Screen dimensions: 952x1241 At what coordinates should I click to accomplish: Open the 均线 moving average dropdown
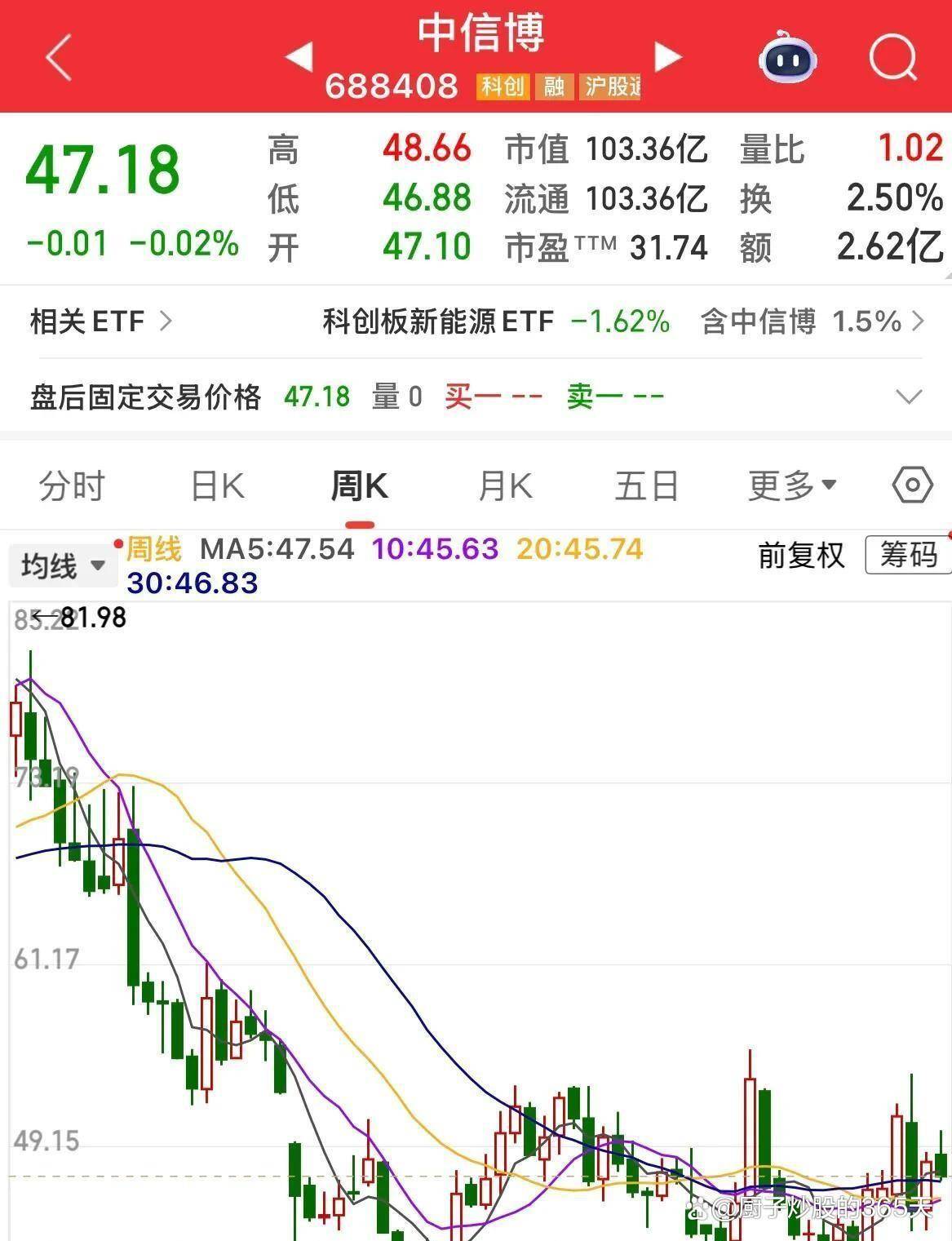pos(63,564)
